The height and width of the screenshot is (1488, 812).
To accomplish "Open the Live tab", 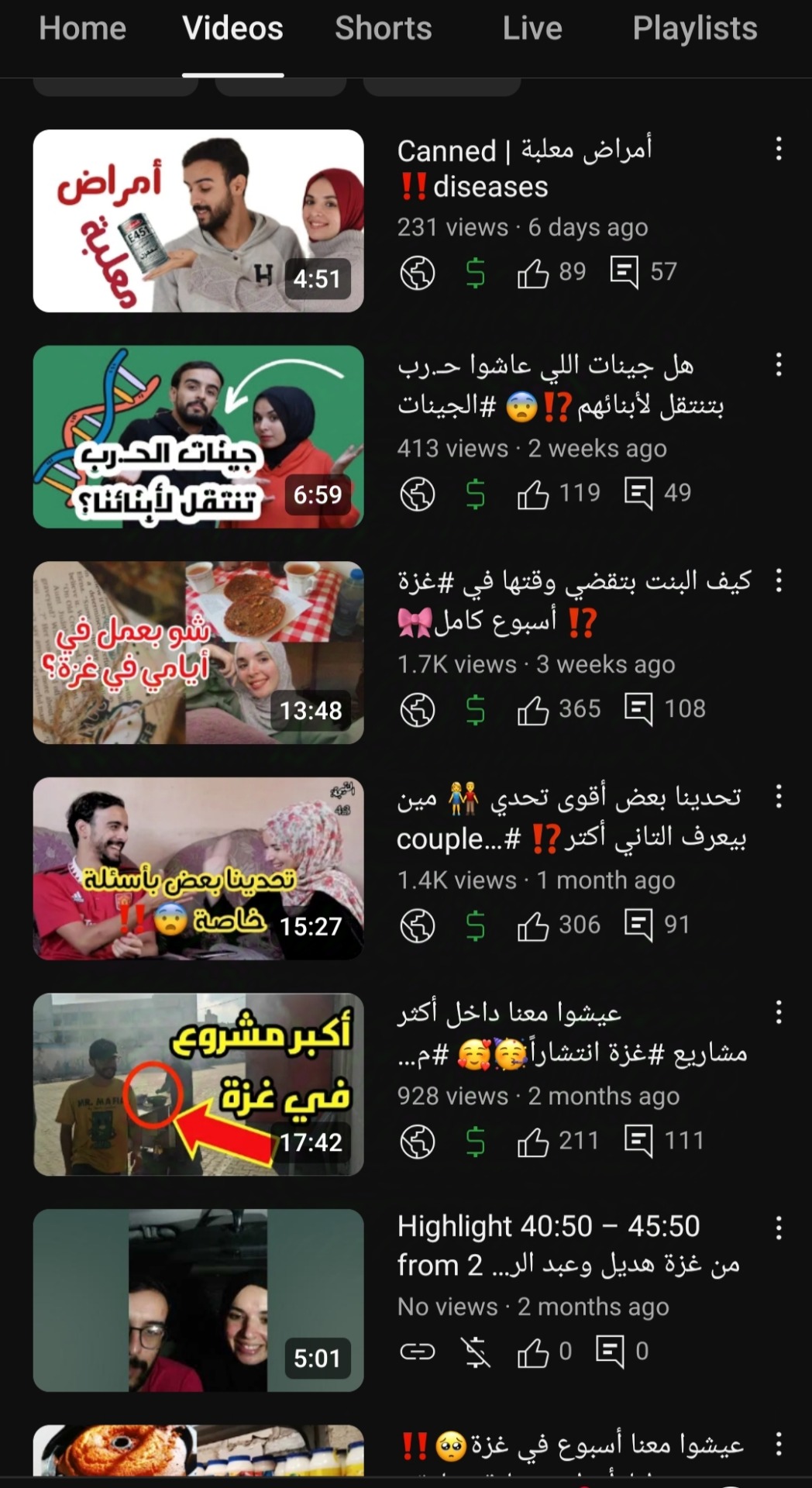I will click(532, 29).
